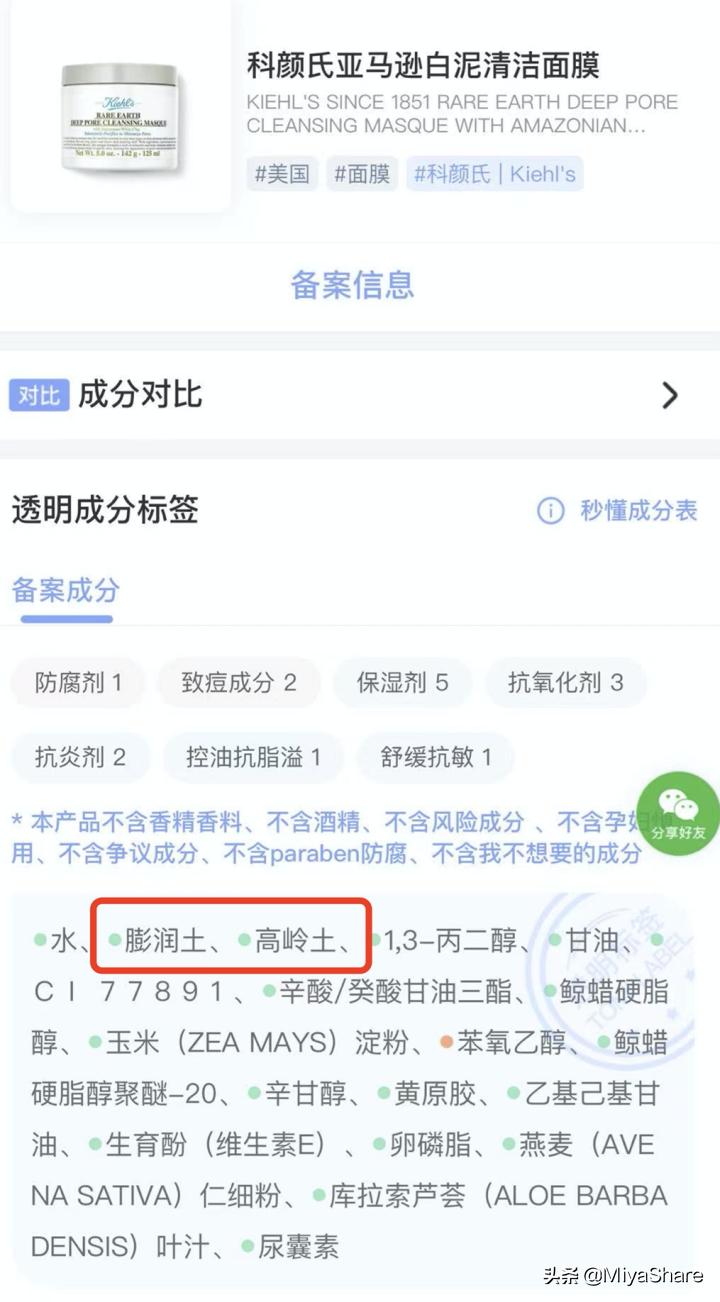The height and width of the screenshot is (1302, 720).
Task: Tap the #美国 tag
Action: point(282,174)
